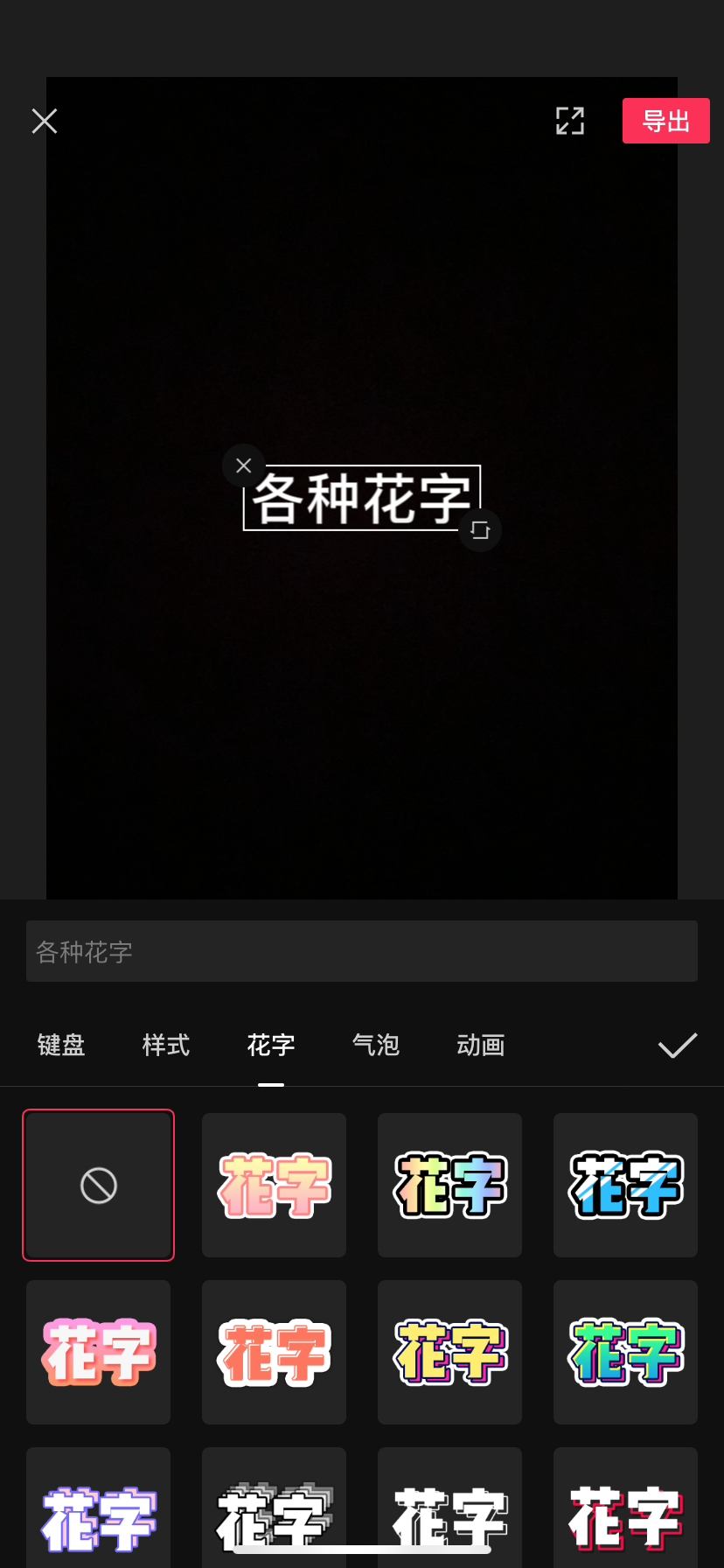Viewport: 724px width, 1568px height.
Task: Open the 气泡 bubble tab
Action: (x=376, y=1045)
